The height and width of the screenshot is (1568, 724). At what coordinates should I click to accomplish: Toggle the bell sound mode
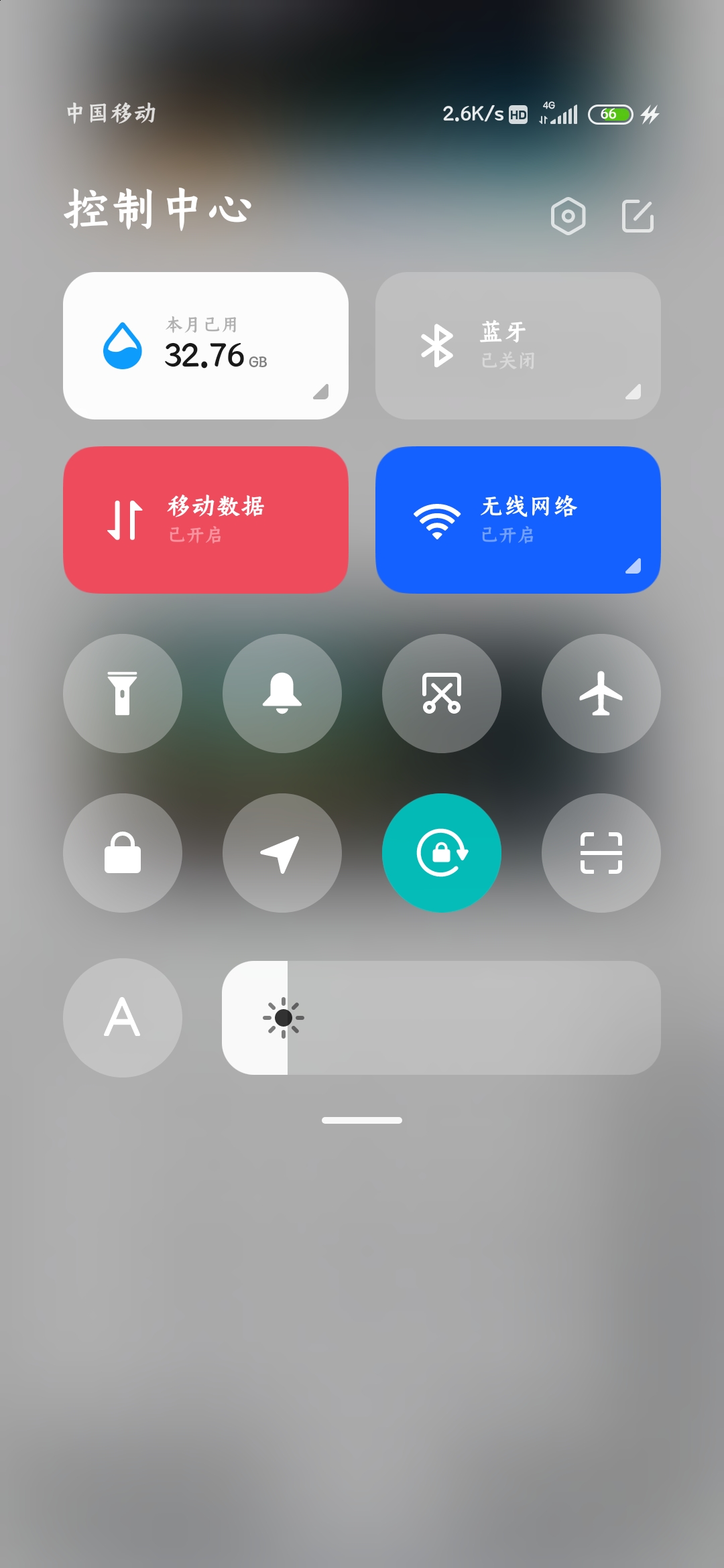point(282,694)
